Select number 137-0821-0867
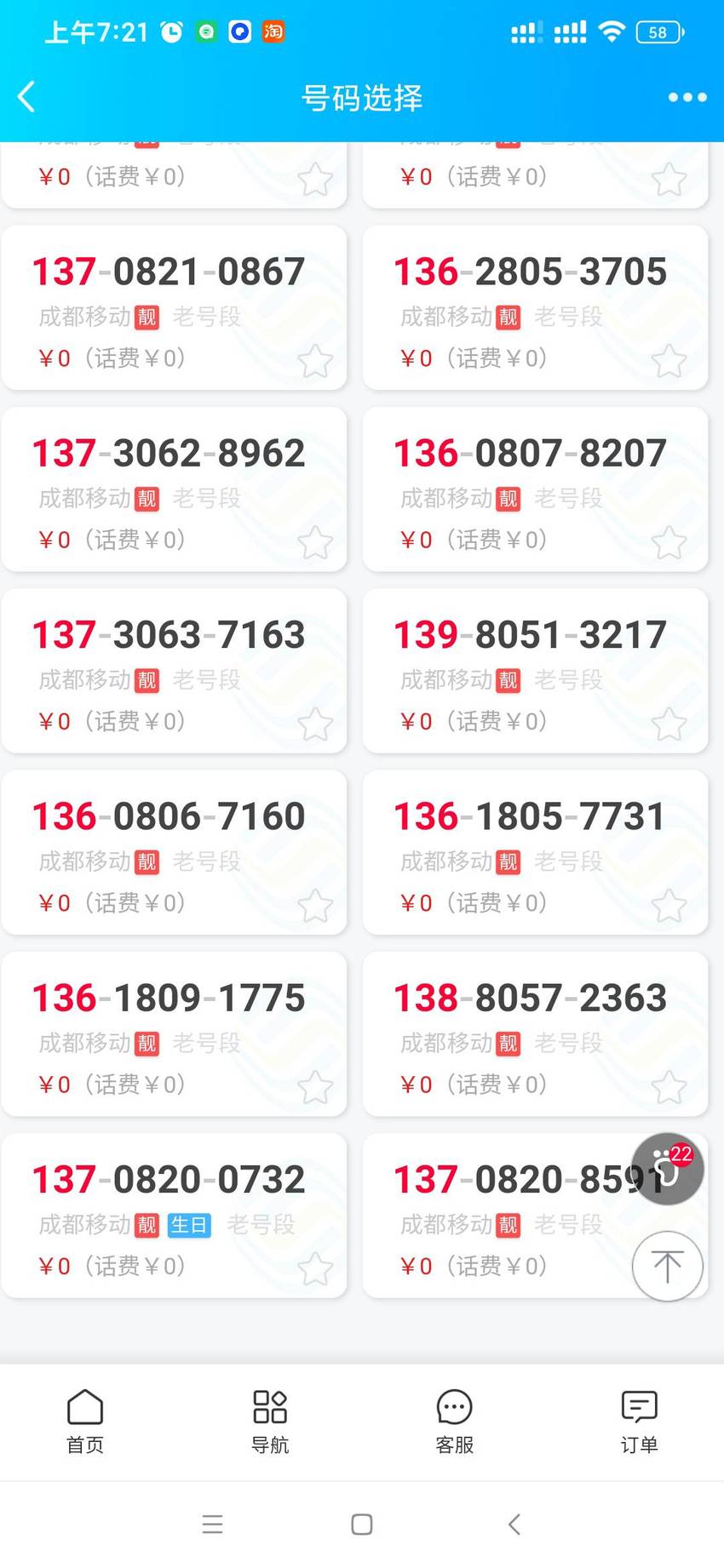The width and height of the screenshot is (724, 1568). [174, 307]
